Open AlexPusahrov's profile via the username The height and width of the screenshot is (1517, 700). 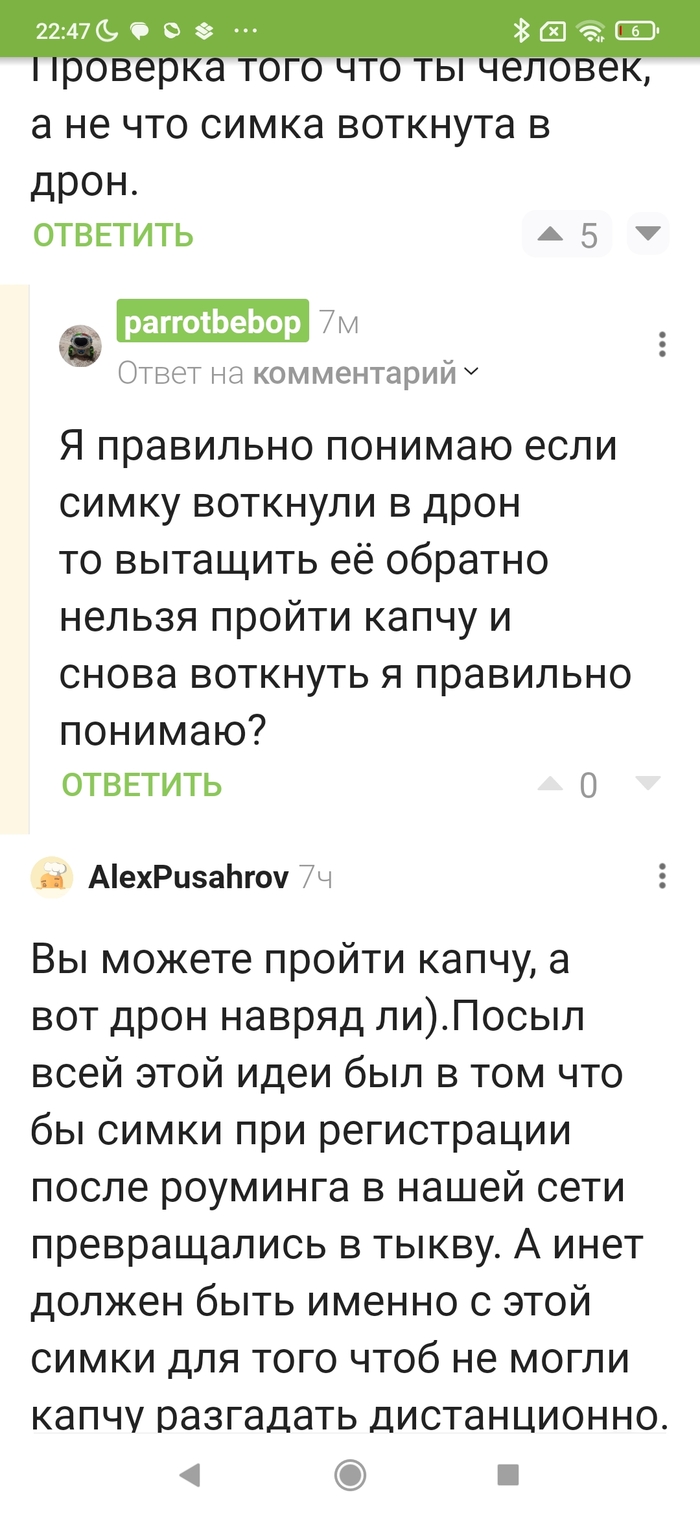[189, 878]
